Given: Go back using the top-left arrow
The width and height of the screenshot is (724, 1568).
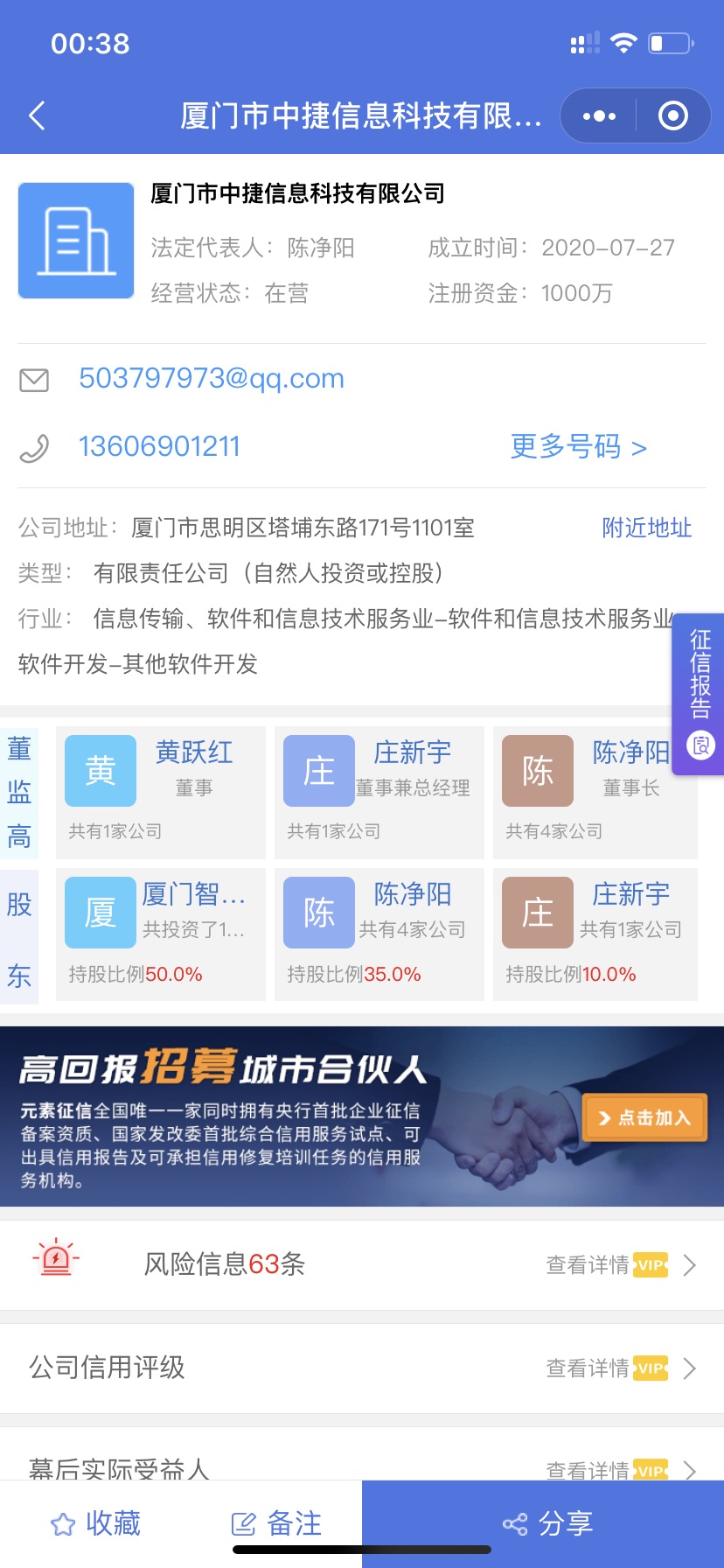Looking at the screenshot, I should pyautogui.click(x=37, y=115).
